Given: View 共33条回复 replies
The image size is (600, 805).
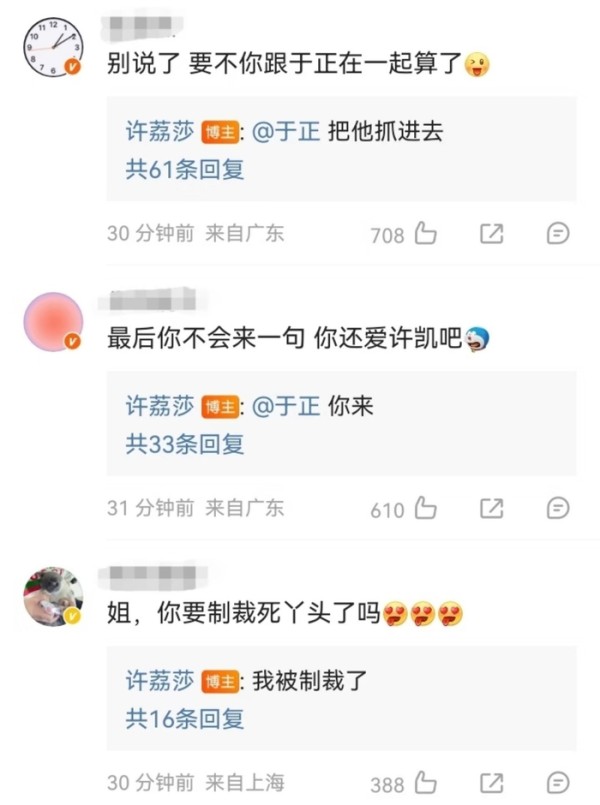Looking at the screenshot, I should click(x=184, y=444).
